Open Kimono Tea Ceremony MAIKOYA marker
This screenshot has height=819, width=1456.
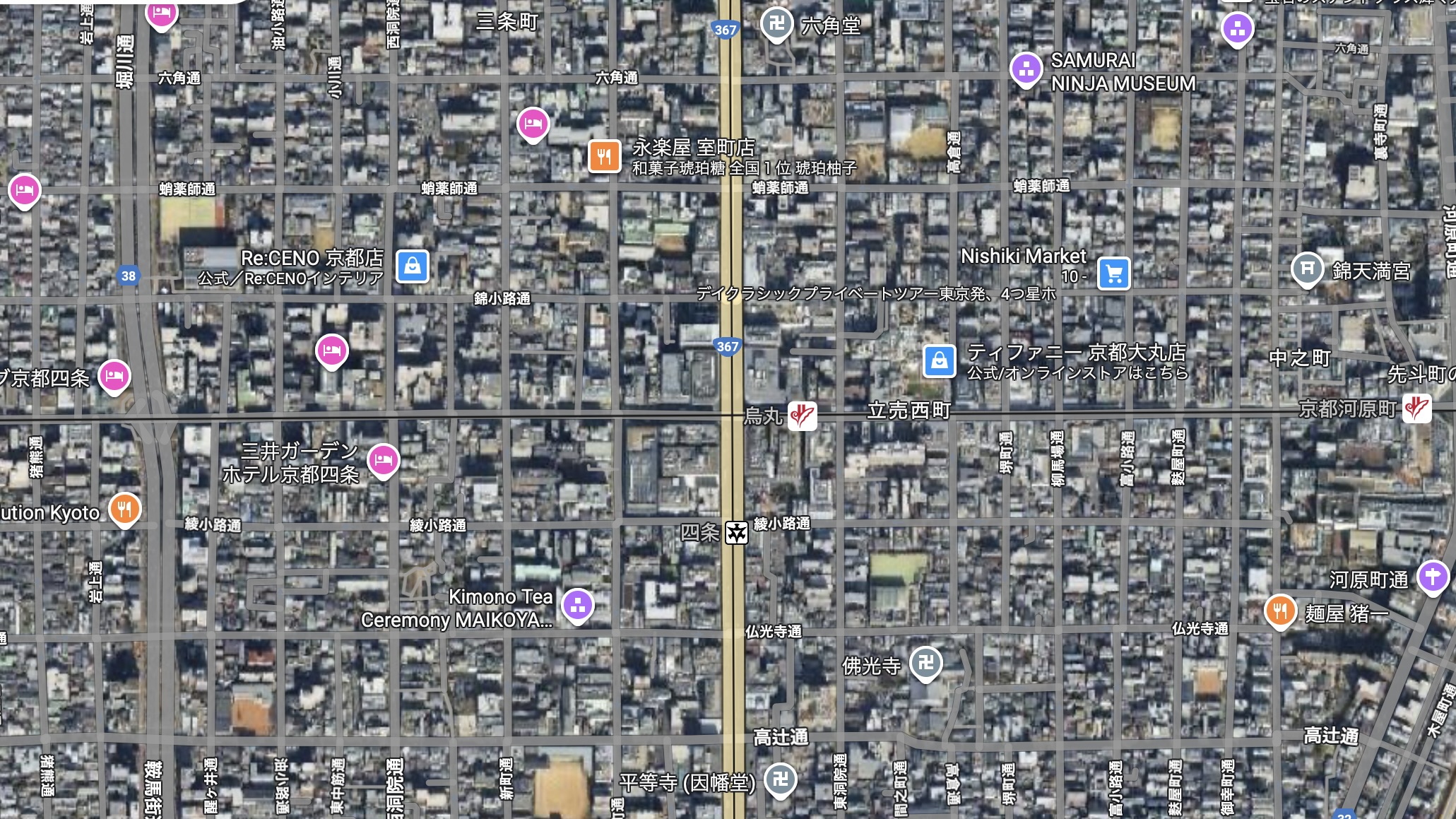pyautogui.click(x=578, y=606)
